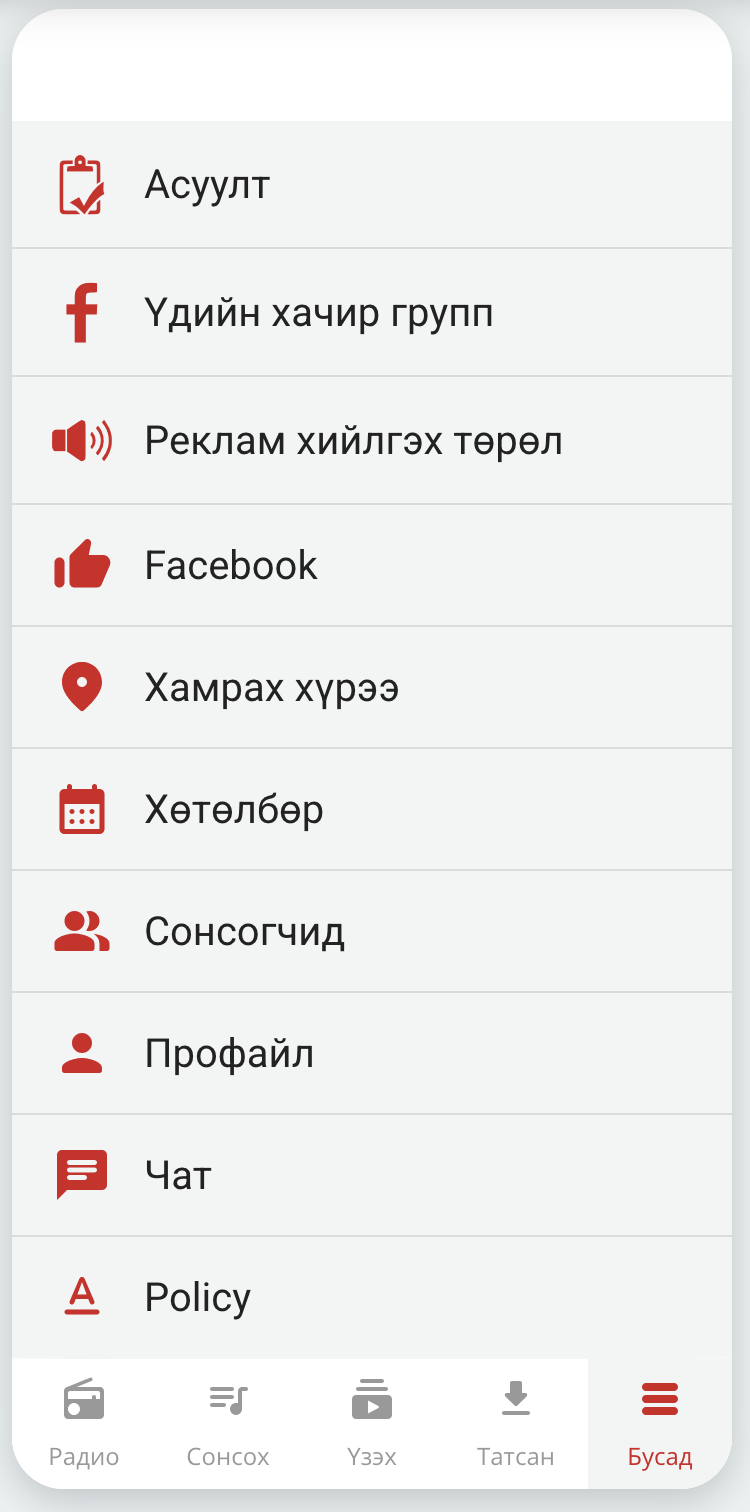Select the Бусад tab
Image resolution: width=750 pixels, height=1512 pixels.
[660, 1424]
